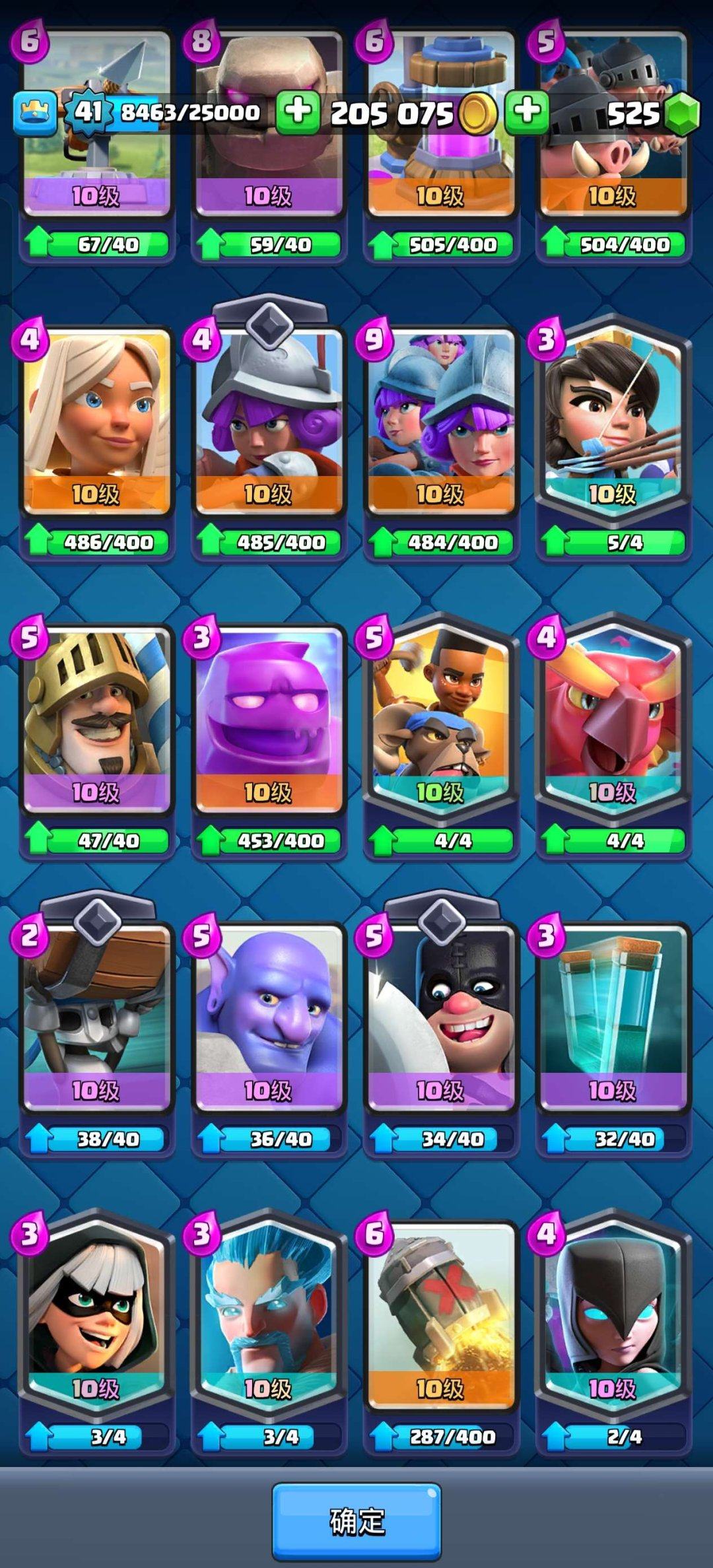Select the Ram Rider card

click(440, 720)
